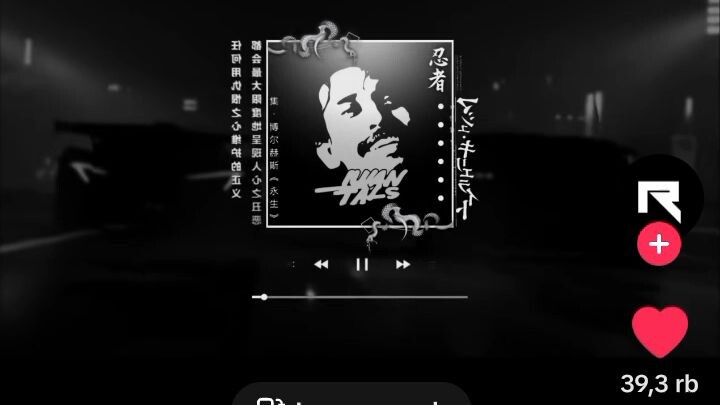Like this video with the heart
This screenshot has height=405, width=720.
click(x=661, y=333)
